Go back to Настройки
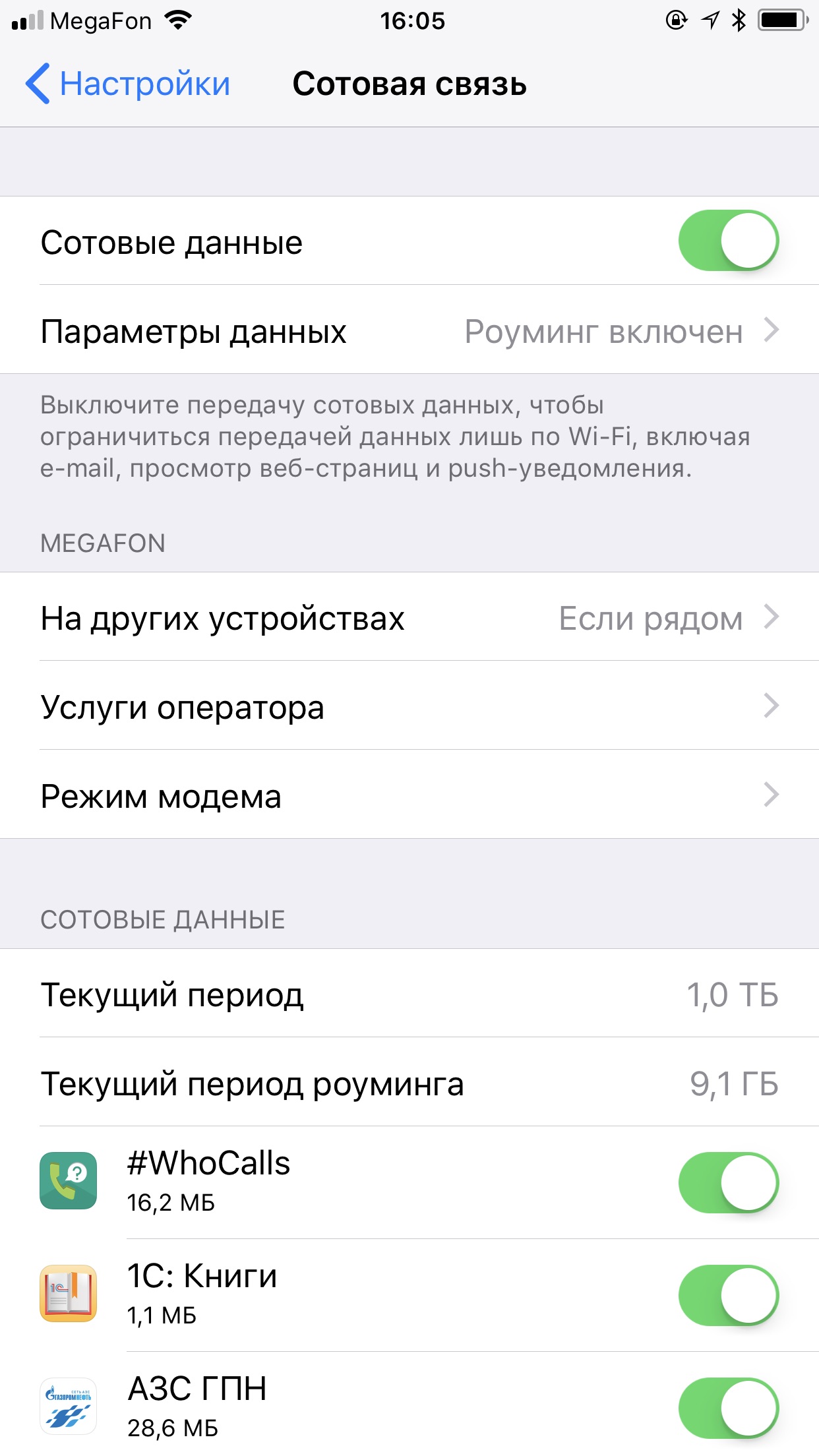This screenshot has width=819, height=1456. coord(128,84)
